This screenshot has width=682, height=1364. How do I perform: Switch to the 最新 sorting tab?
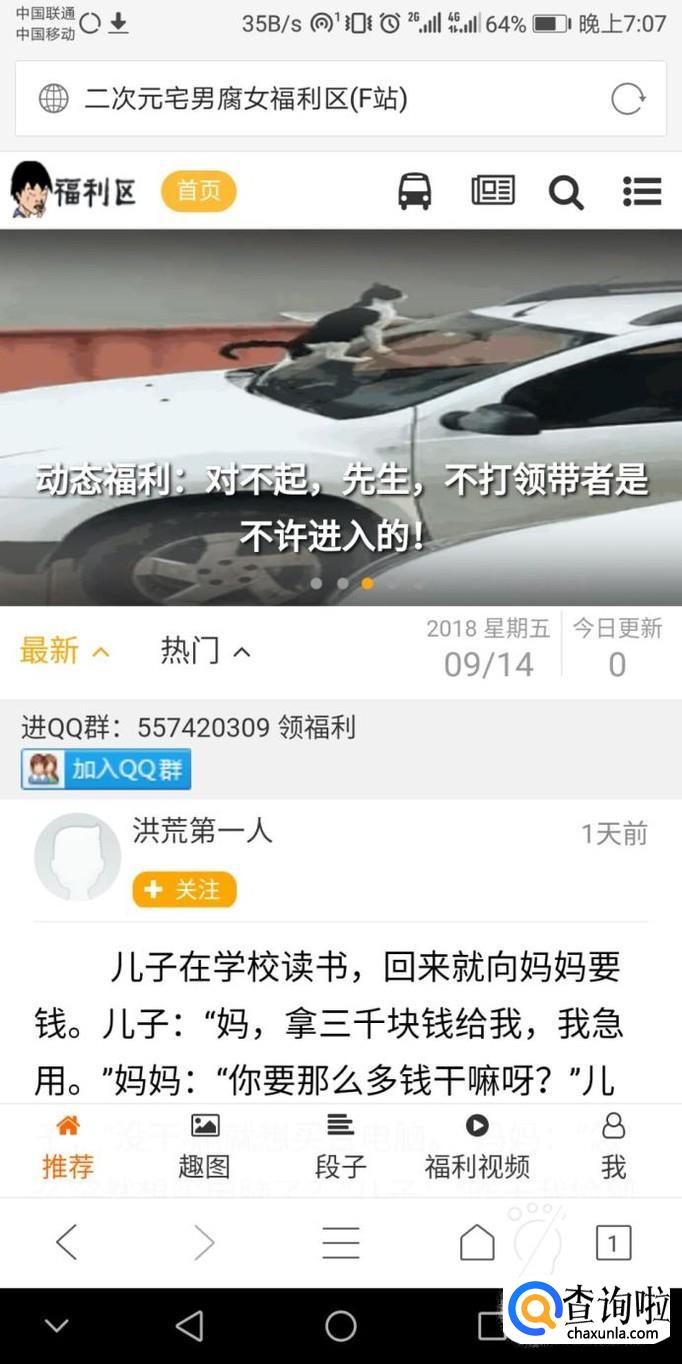(x=64, y=651)
